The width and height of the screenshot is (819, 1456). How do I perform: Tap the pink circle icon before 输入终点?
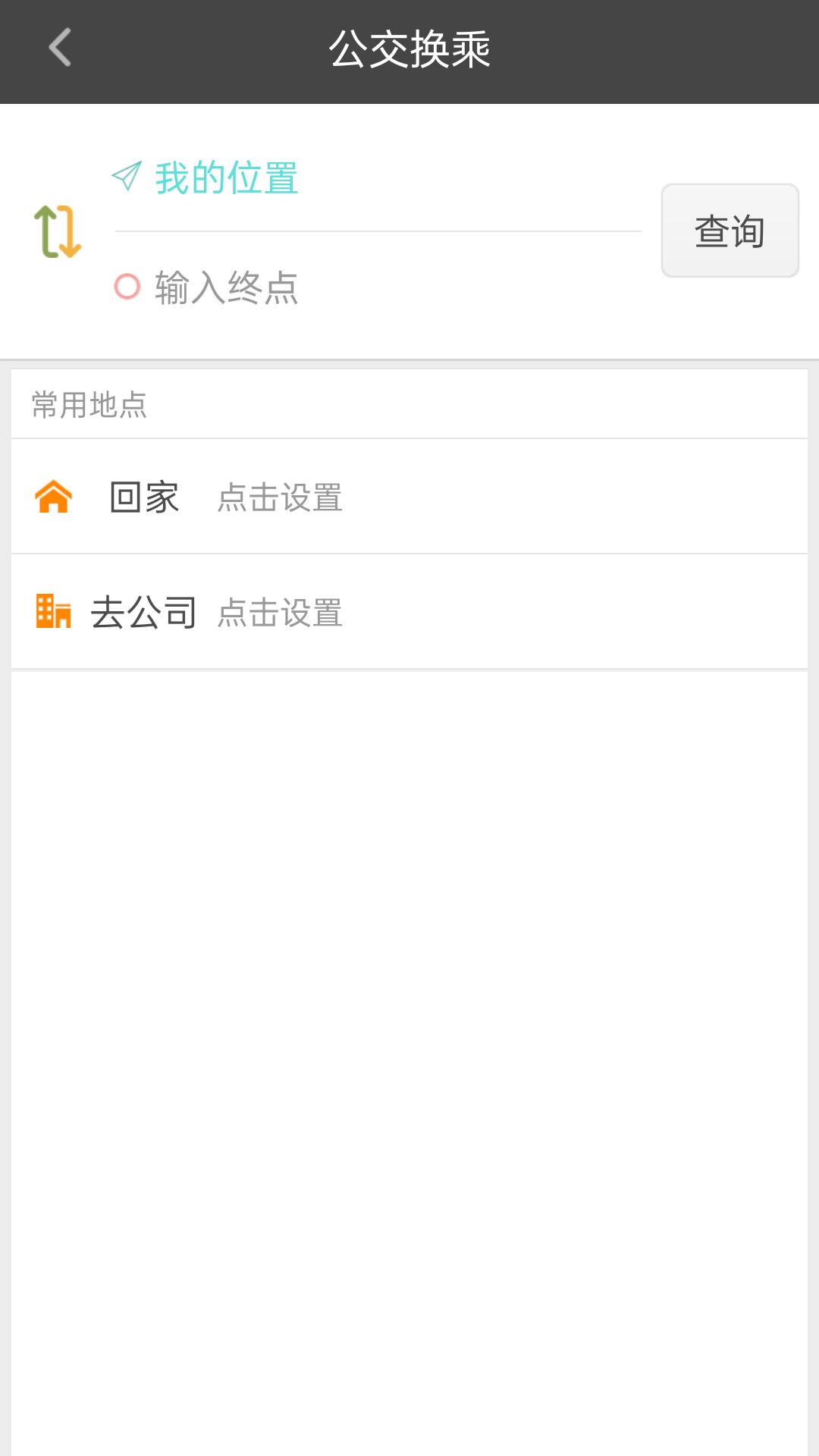pos(127,287)
